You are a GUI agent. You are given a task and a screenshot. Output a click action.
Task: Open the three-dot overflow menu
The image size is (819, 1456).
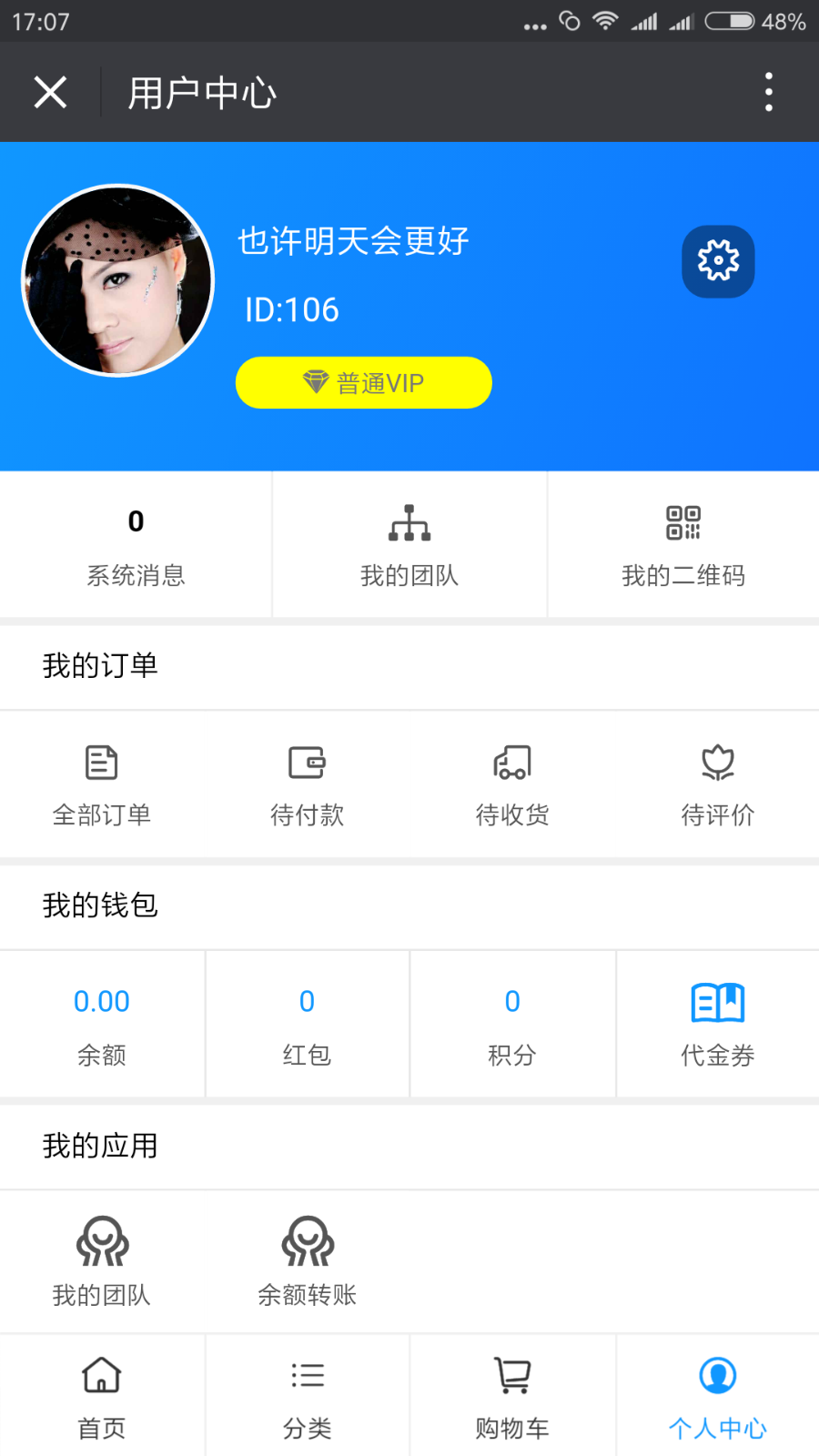pyautogui.click(x=769, y=92)
